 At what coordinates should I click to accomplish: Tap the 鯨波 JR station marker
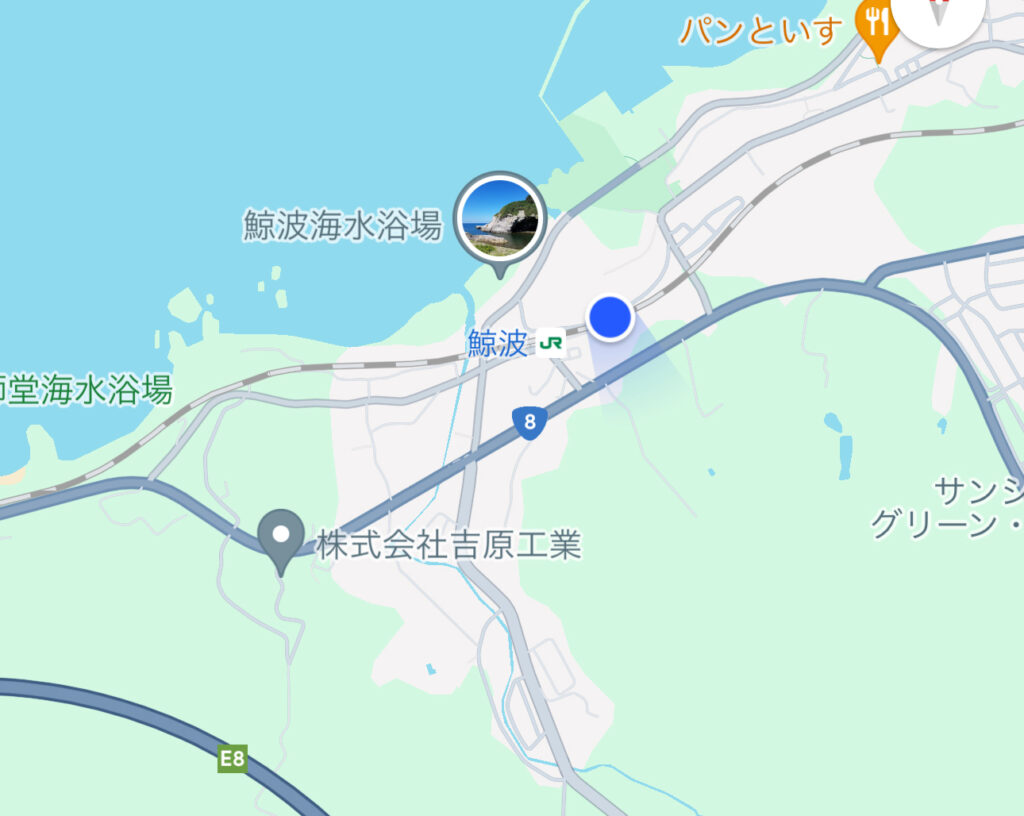[550, 343]
